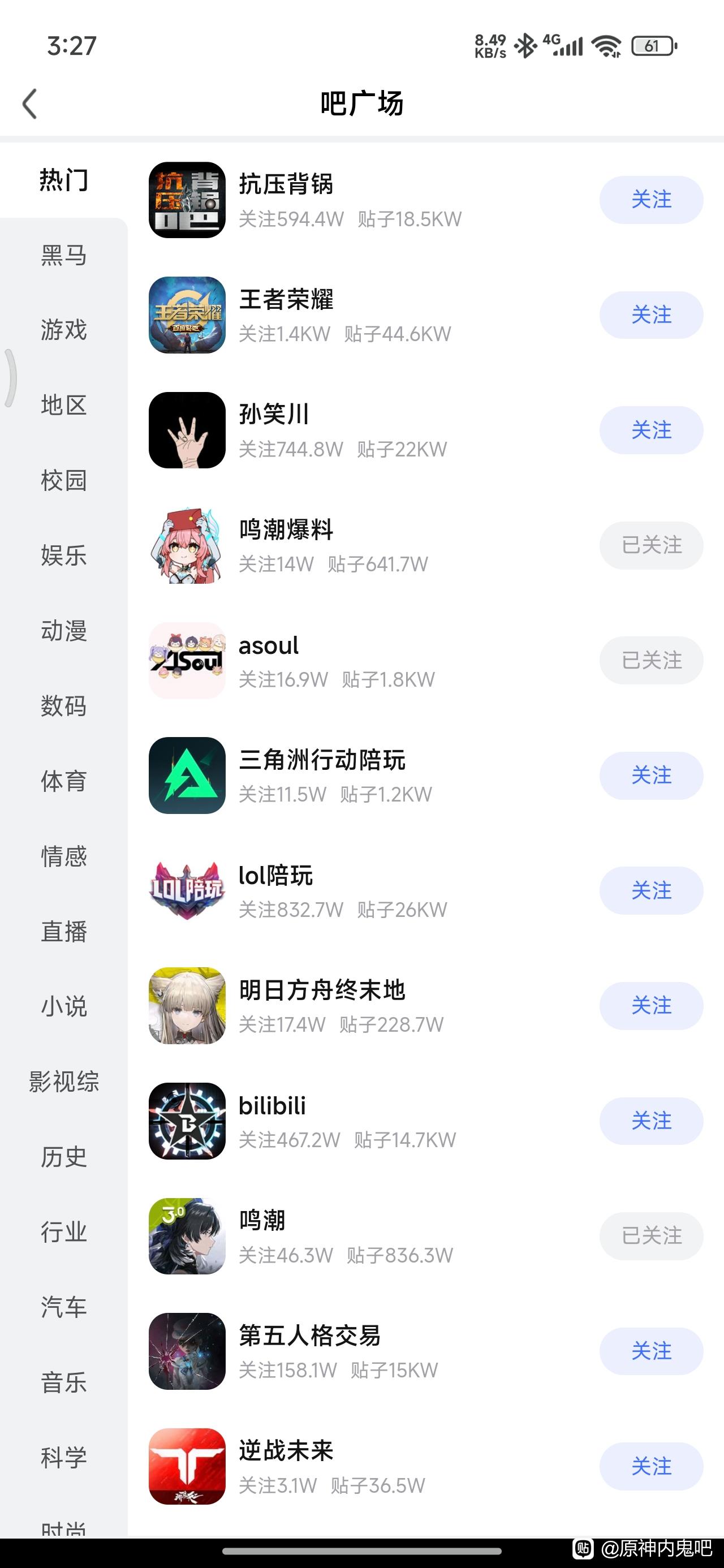Open the 数码 category
The width and height of the screenshot is (724, 1568).
point(63,706)
